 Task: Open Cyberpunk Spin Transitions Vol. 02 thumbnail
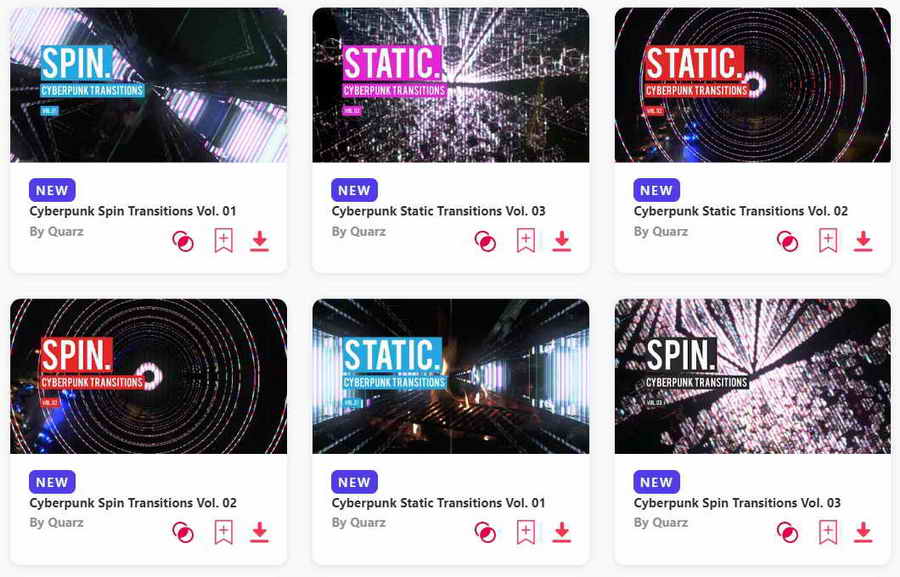pyautogui.click(x=148, y=376)
